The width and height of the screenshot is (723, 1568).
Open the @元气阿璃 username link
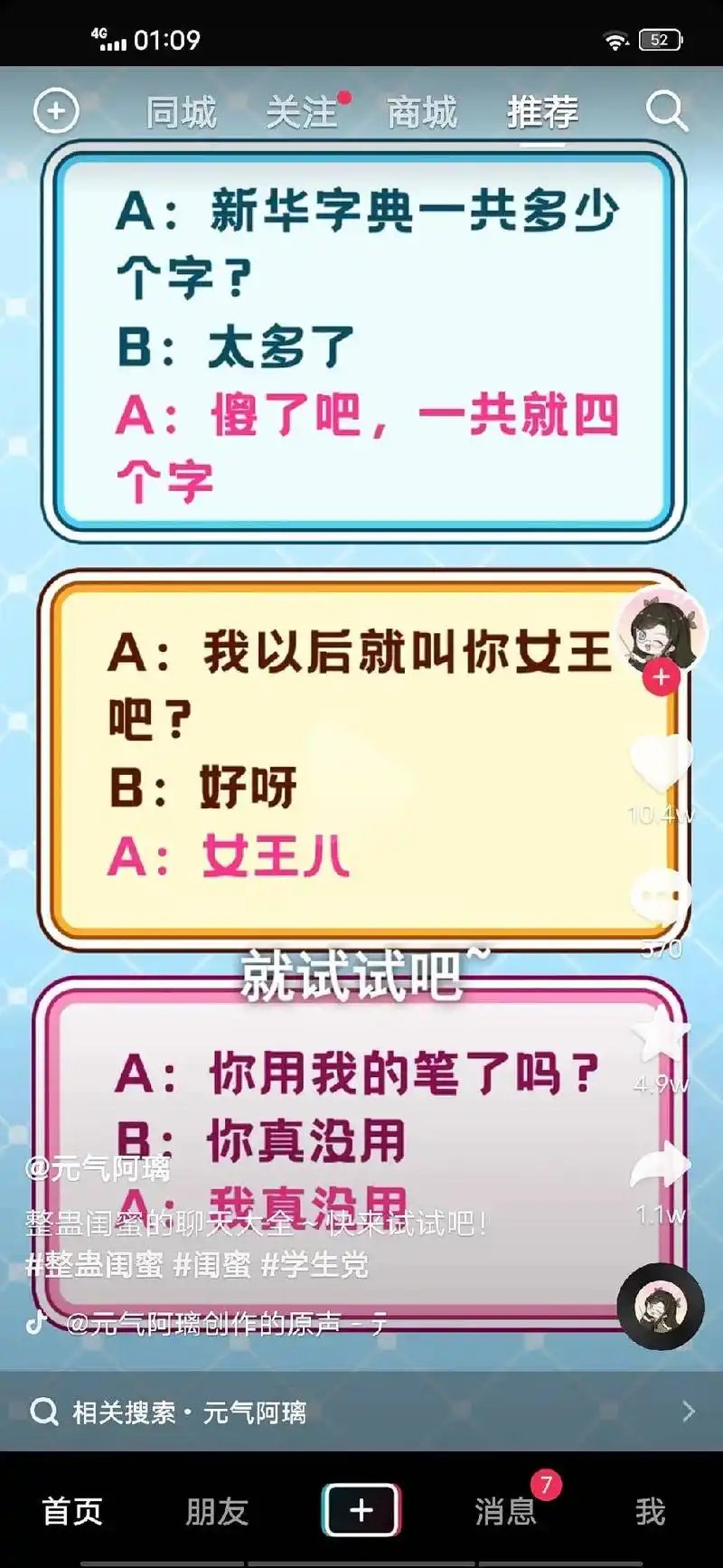(x=98, y=1168)
